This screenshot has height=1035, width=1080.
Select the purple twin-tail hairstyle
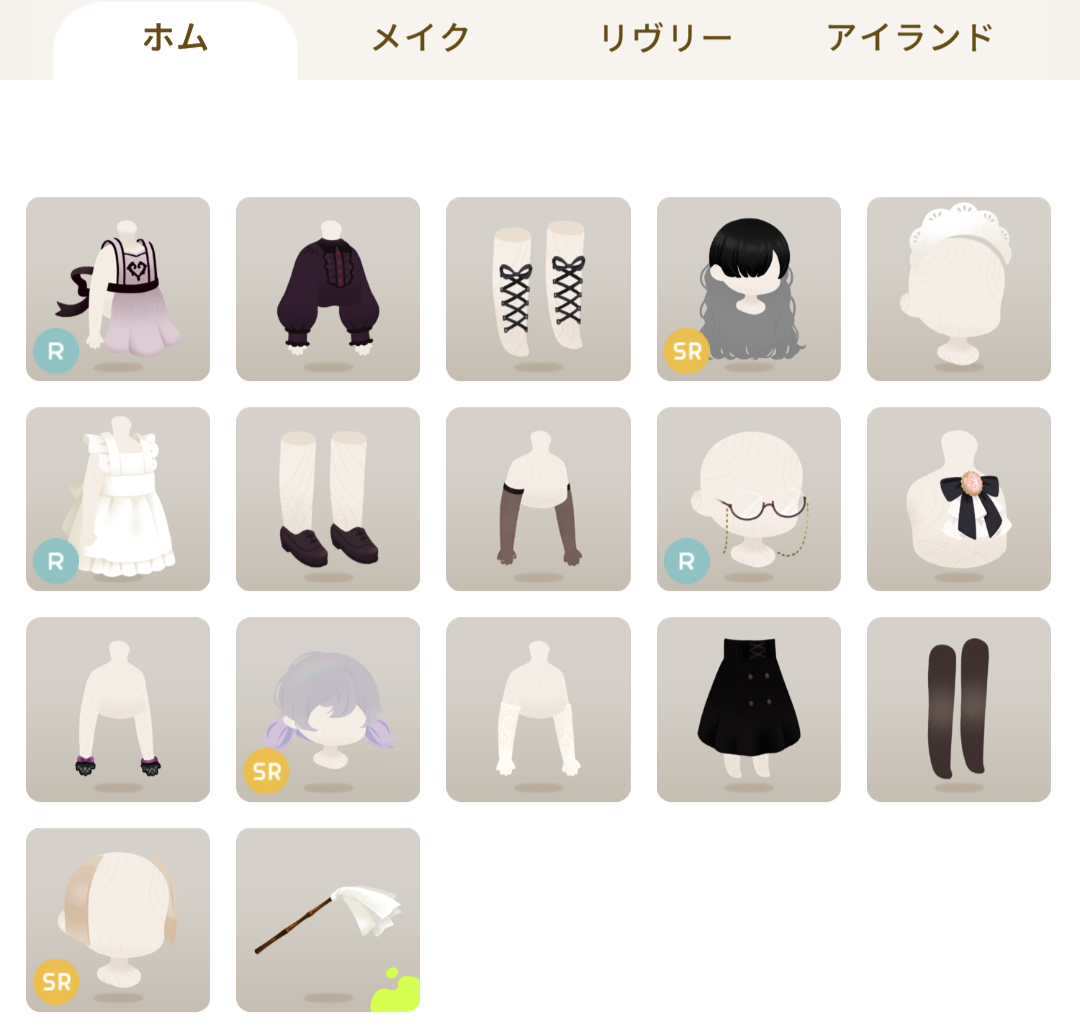[x=328, y=709]
